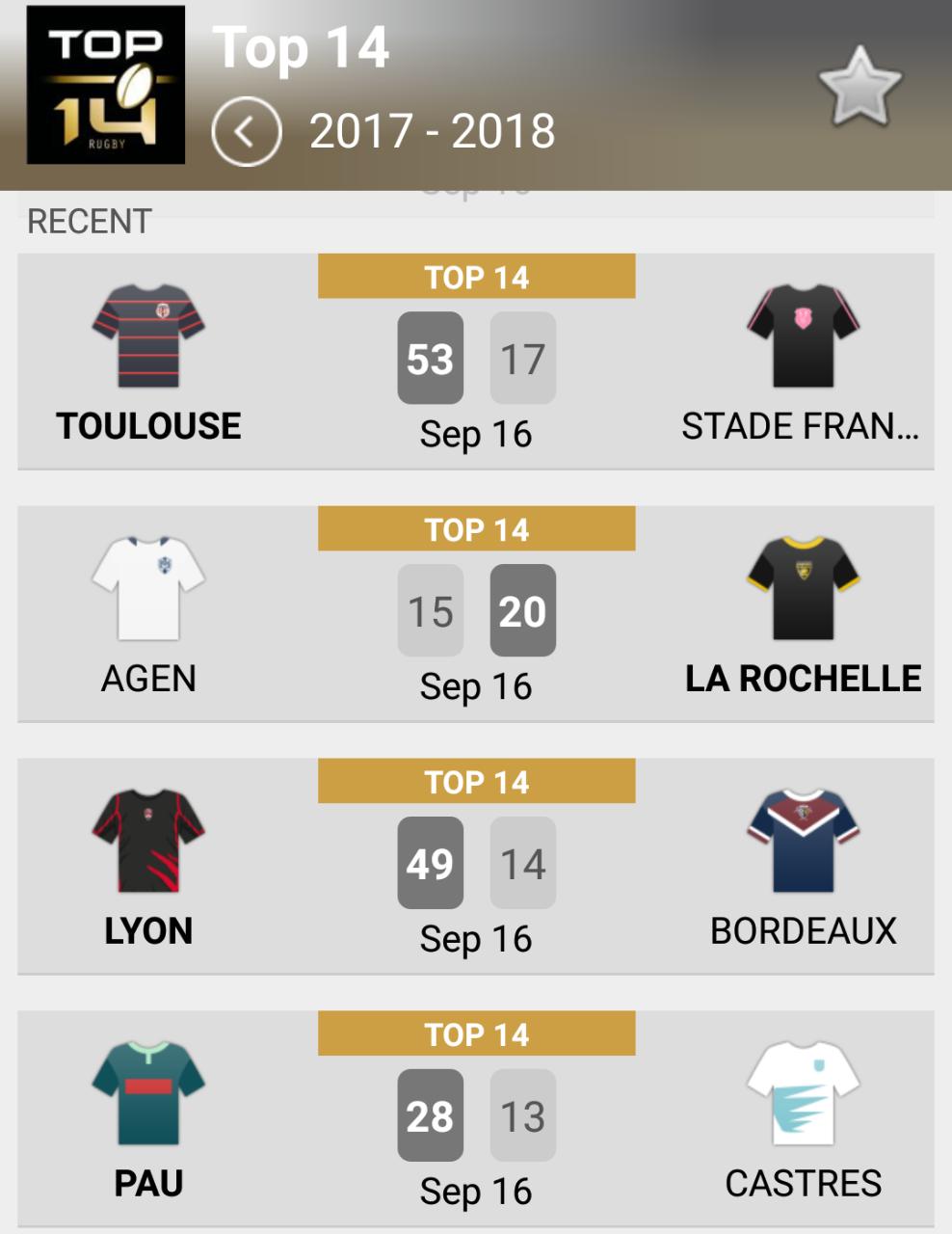View the Lyon vs Bordeaux match details

click(x=476, y=867)
